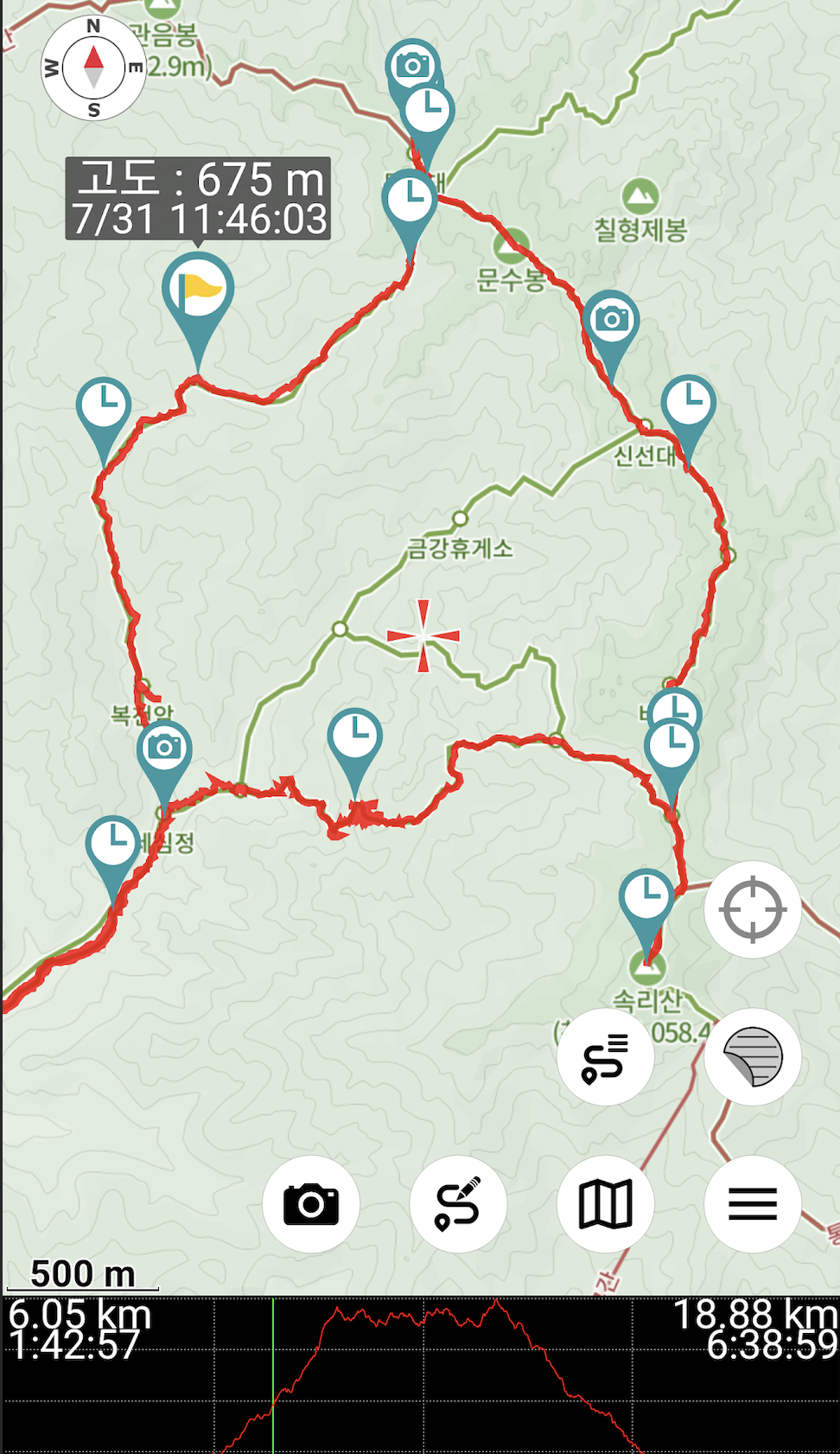Screen dimensions: 840x1454
Task: Open the hamburger menu
Action: pos(752,1203)
